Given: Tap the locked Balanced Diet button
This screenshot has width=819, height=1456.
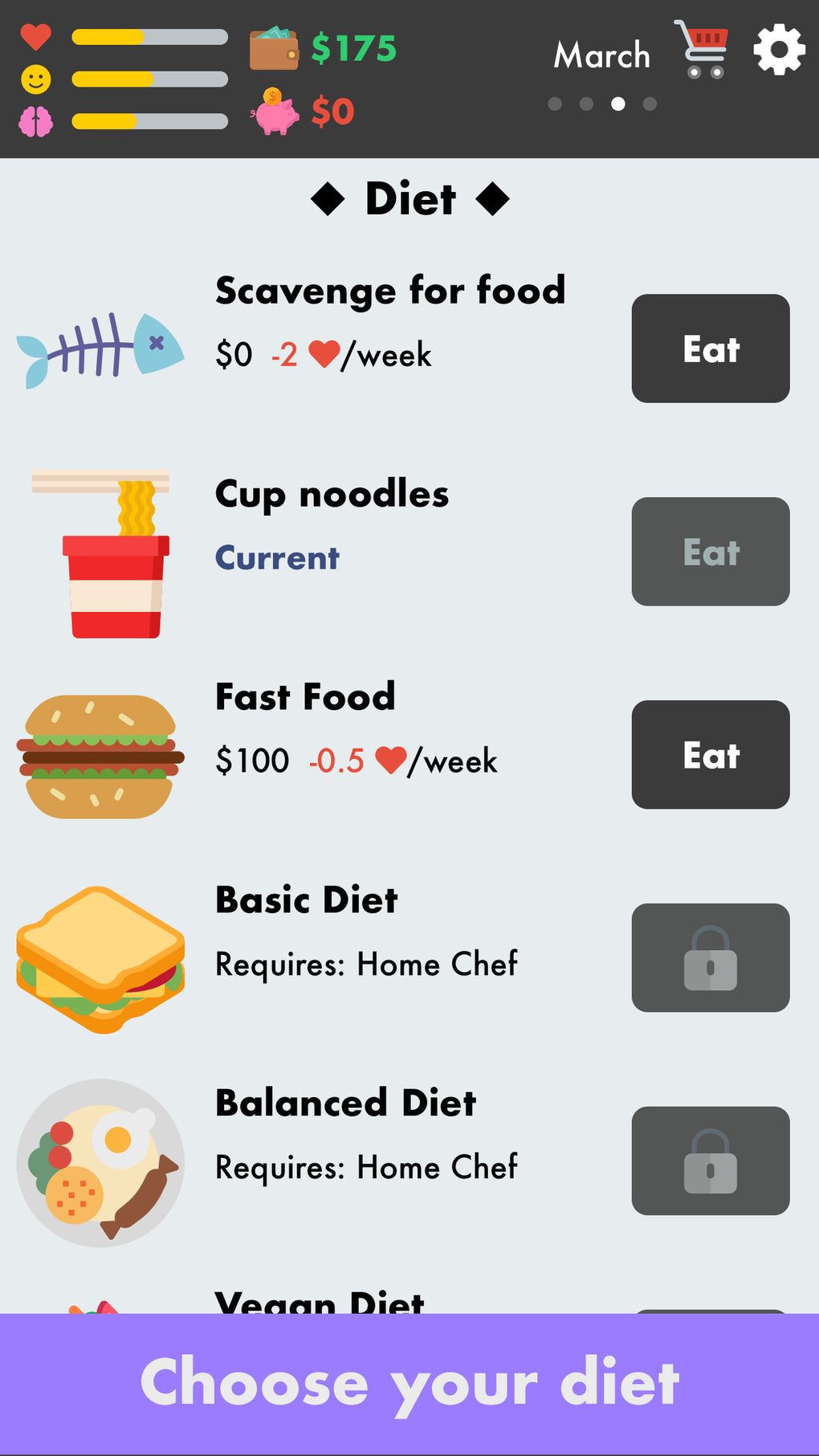Looking at the screenshot, I should 710,1160.
